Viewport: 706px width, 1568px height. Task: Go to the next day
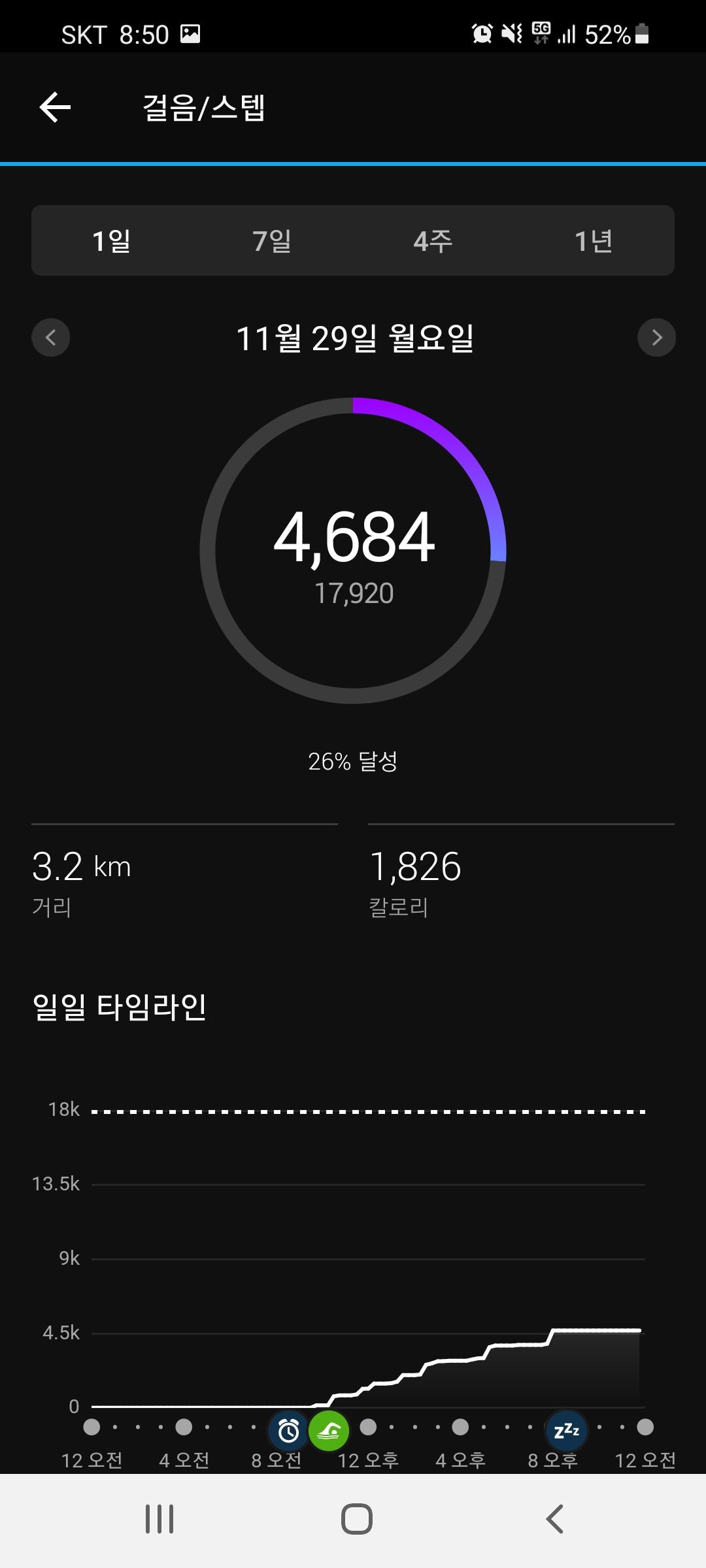point(656,338)
